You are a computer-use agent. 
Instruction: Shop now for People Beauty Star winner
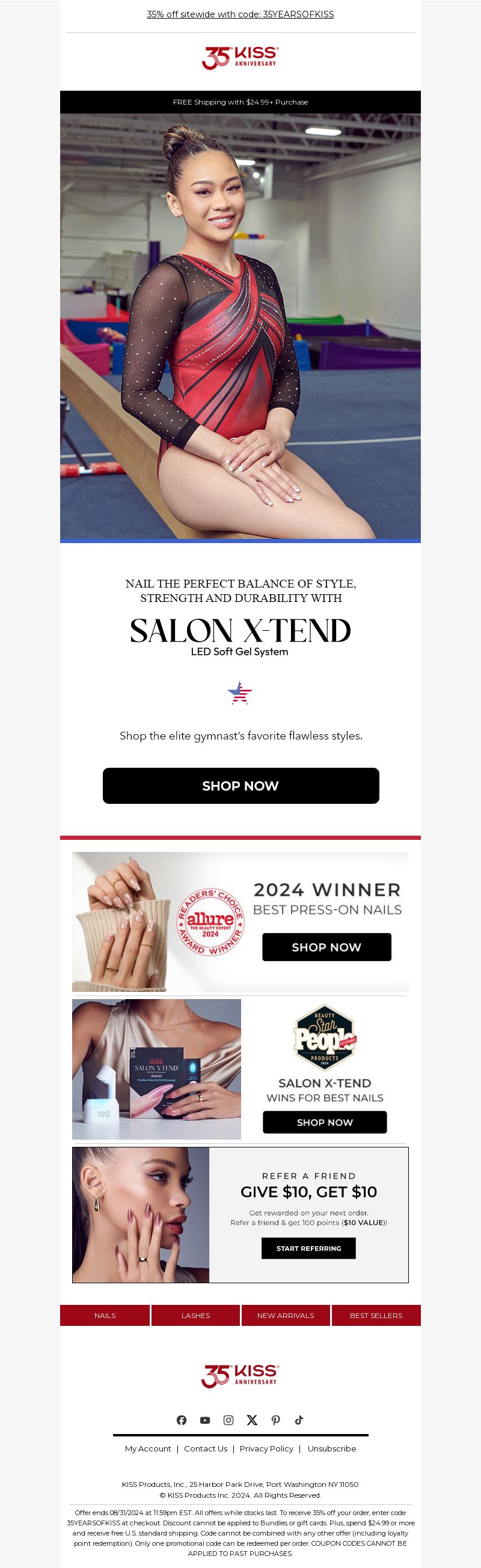[325, 1122]
